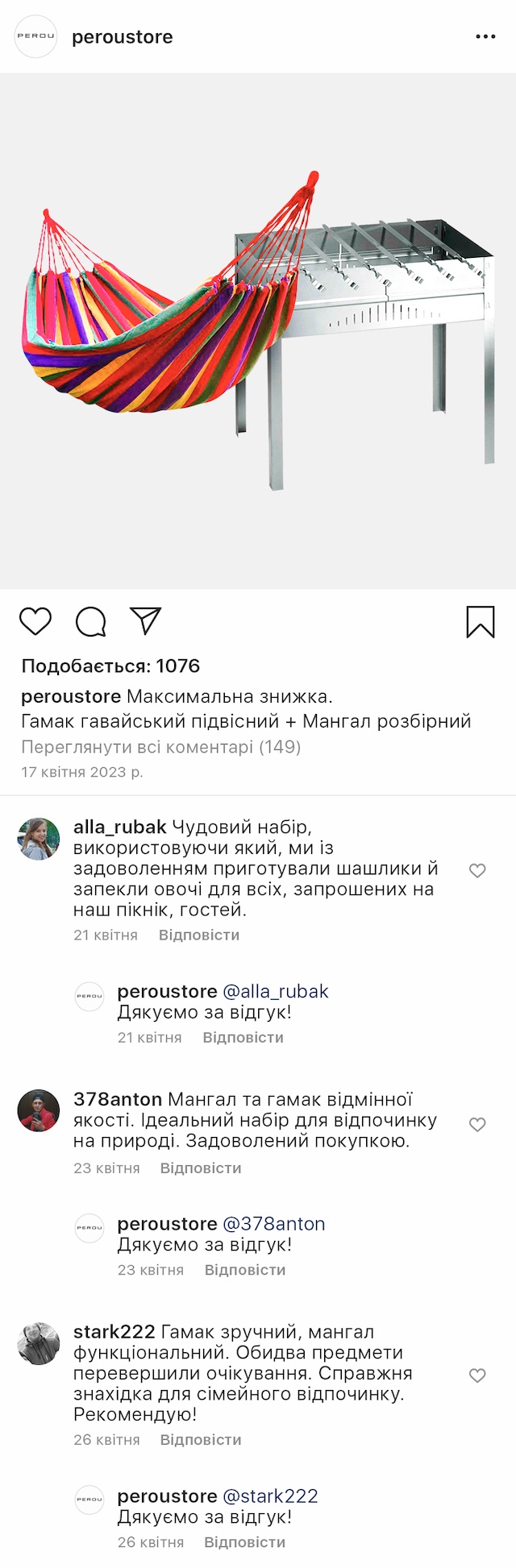Screen dimensions: 516x1568
Task: Open the @378anton mention link
Action: 274,1224
